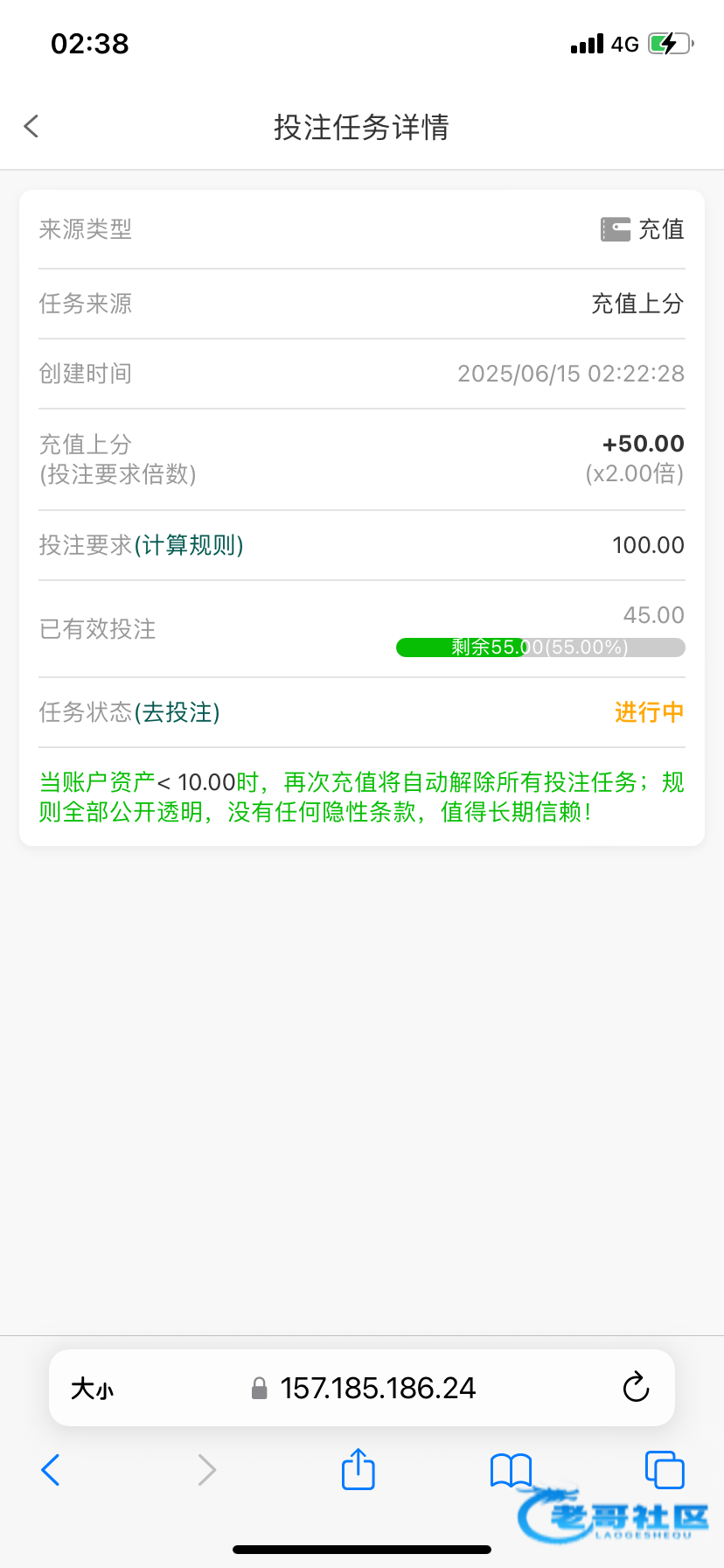724x1568 pixels.
Task: Navigate back in Safari's toolbar
Action: click(x=51, y=1470)
